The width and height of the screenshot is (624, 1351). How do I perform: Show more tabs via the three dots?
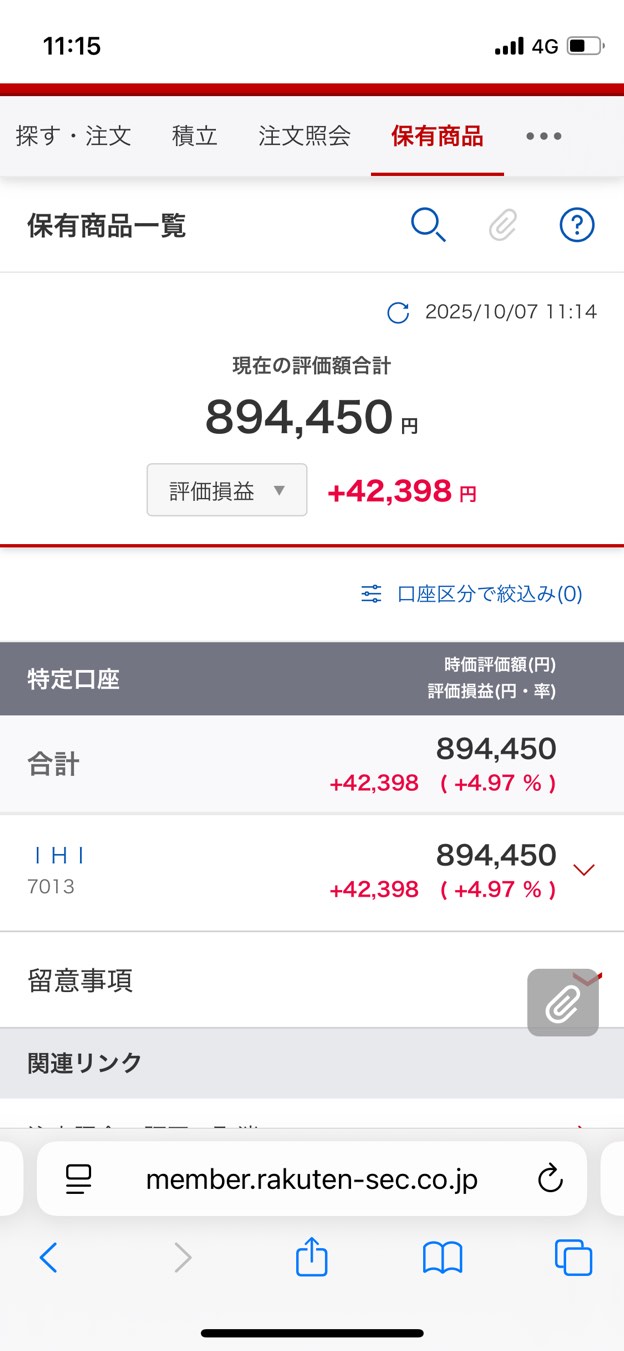click(544, 137)
